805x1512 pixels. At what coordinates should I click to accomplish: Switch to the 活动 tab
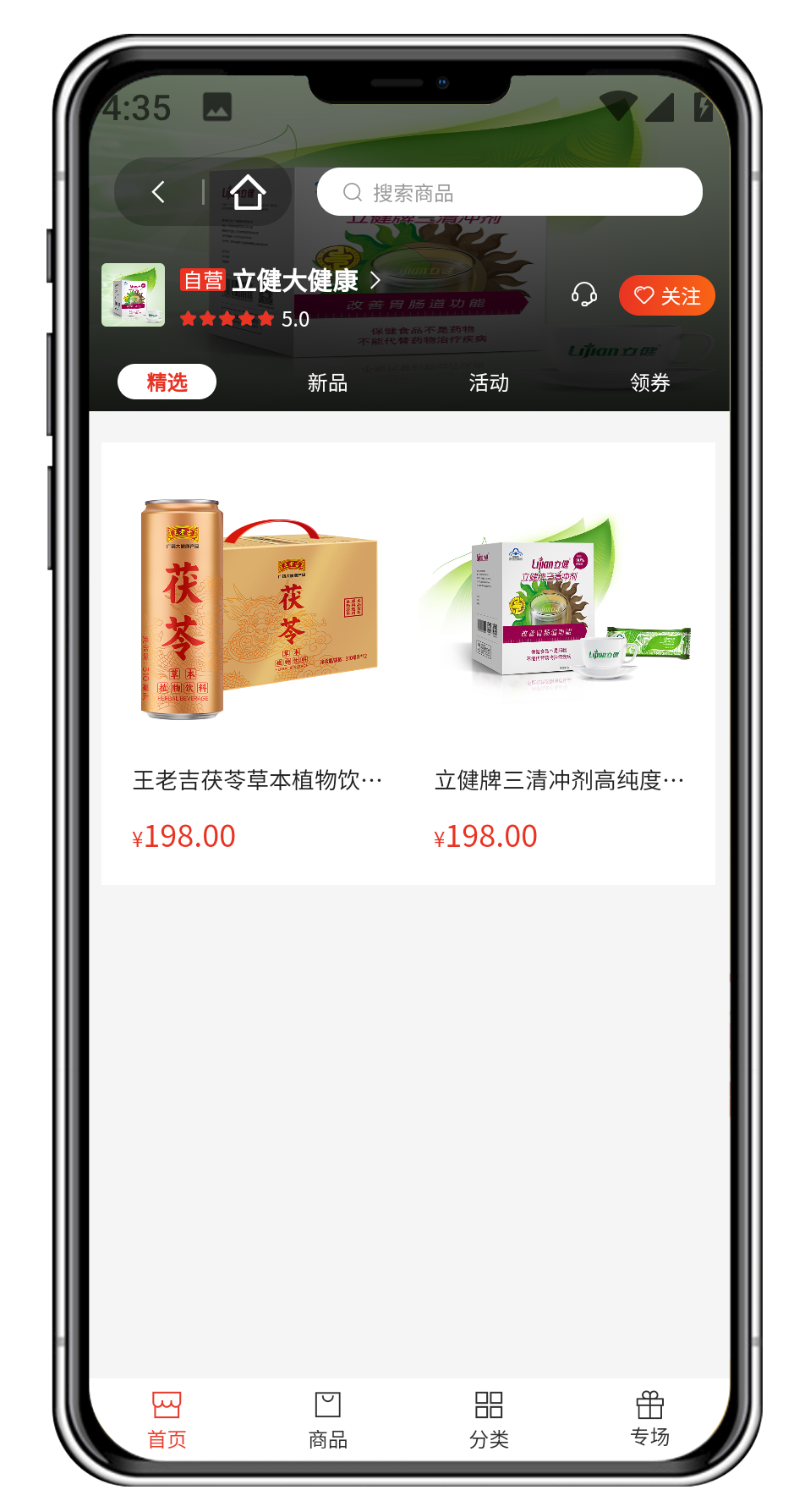pyautogui.click(x=489, y=383)
